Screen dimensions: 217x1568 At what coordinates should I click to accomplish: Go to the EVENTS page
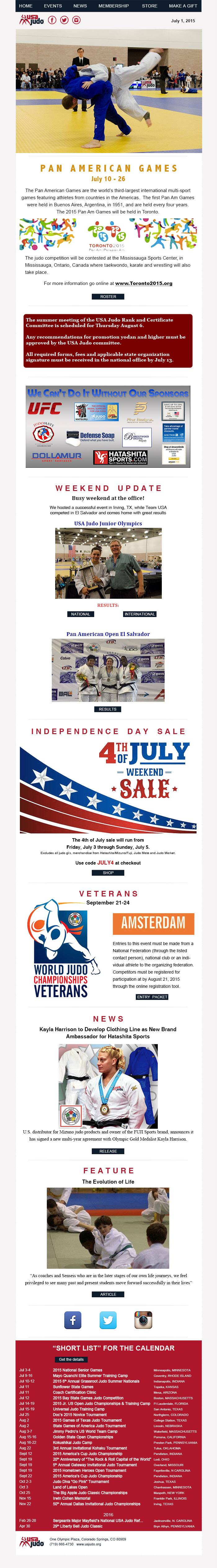(x=52, y=6)
